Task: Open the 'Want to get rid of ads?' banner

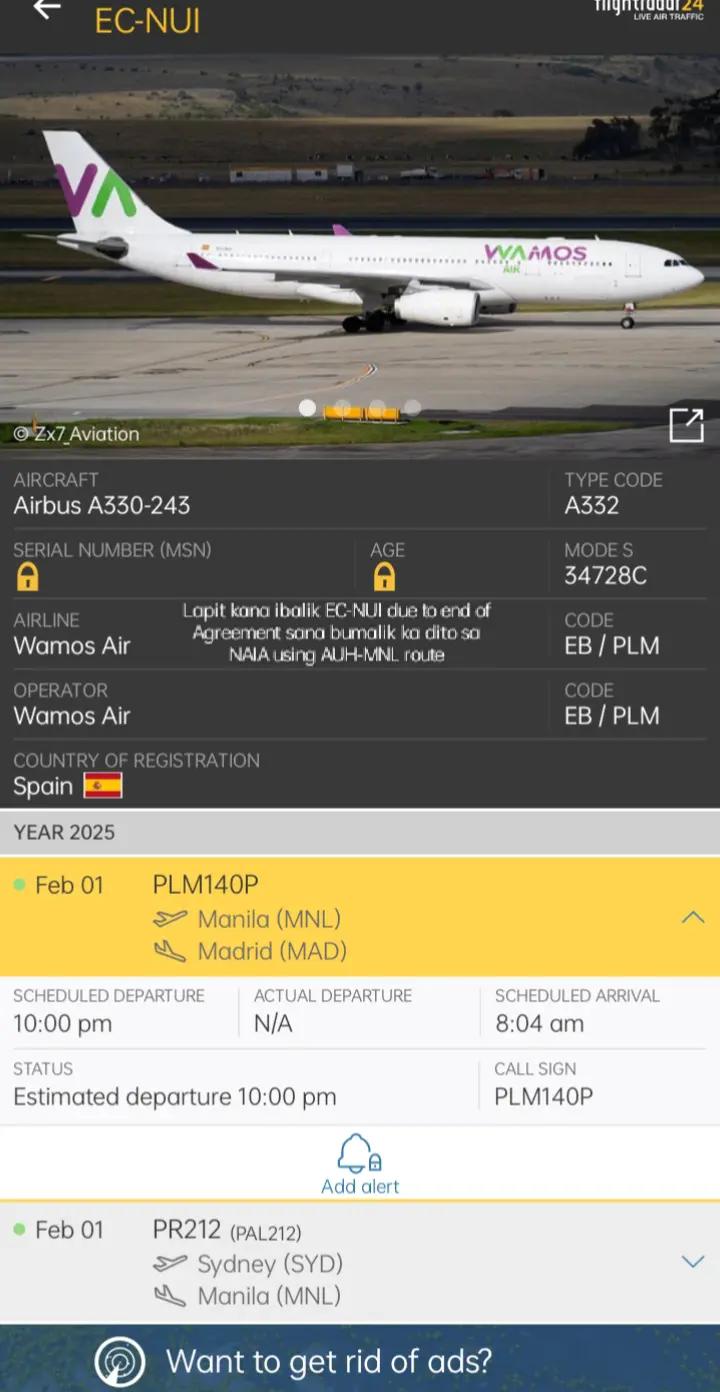Action: (x=360, y=1359)
